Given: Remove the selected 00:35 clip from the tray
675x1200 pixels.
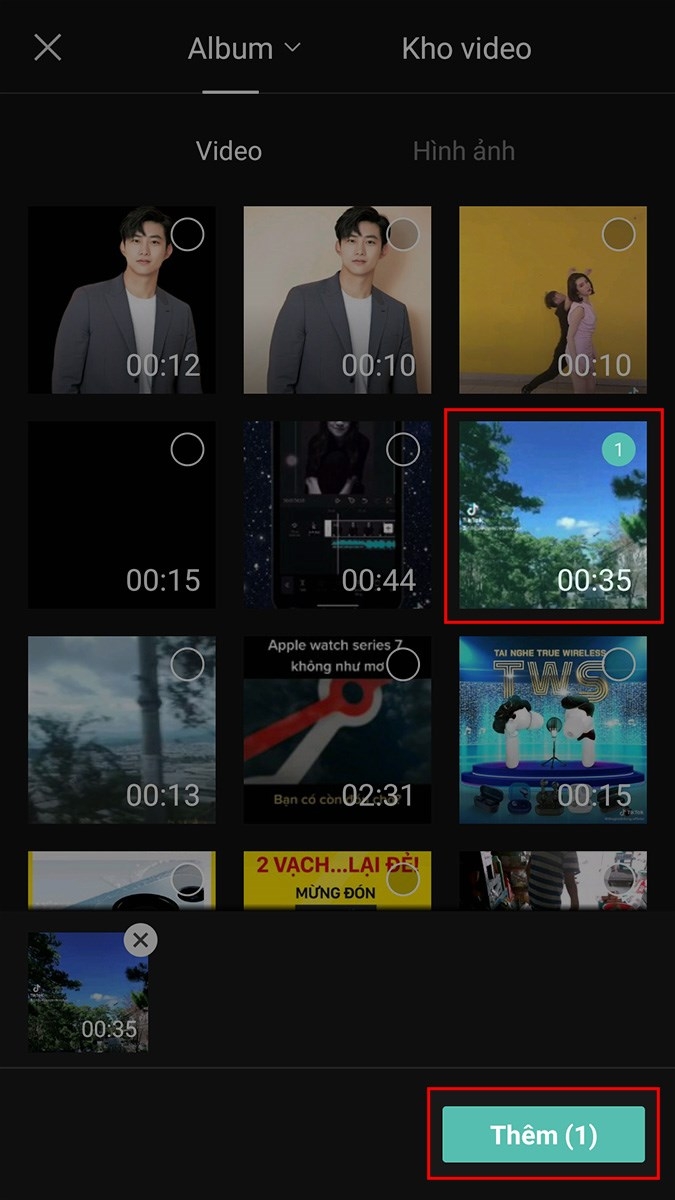Looking at the screenshot, I should [x=141, y=940].
